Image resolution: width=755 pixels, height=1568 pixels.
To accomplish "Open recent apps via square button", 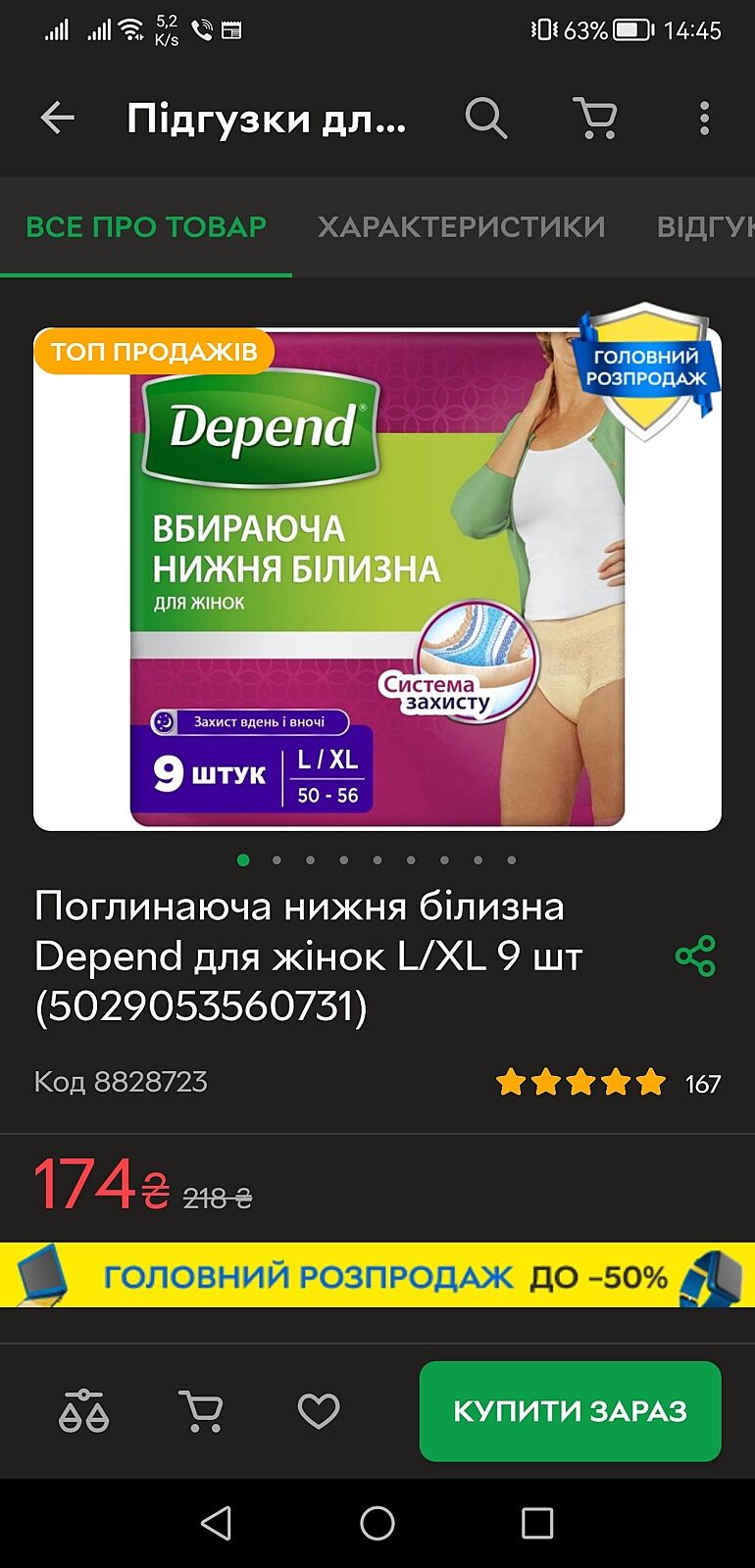I will (536, 1523).
